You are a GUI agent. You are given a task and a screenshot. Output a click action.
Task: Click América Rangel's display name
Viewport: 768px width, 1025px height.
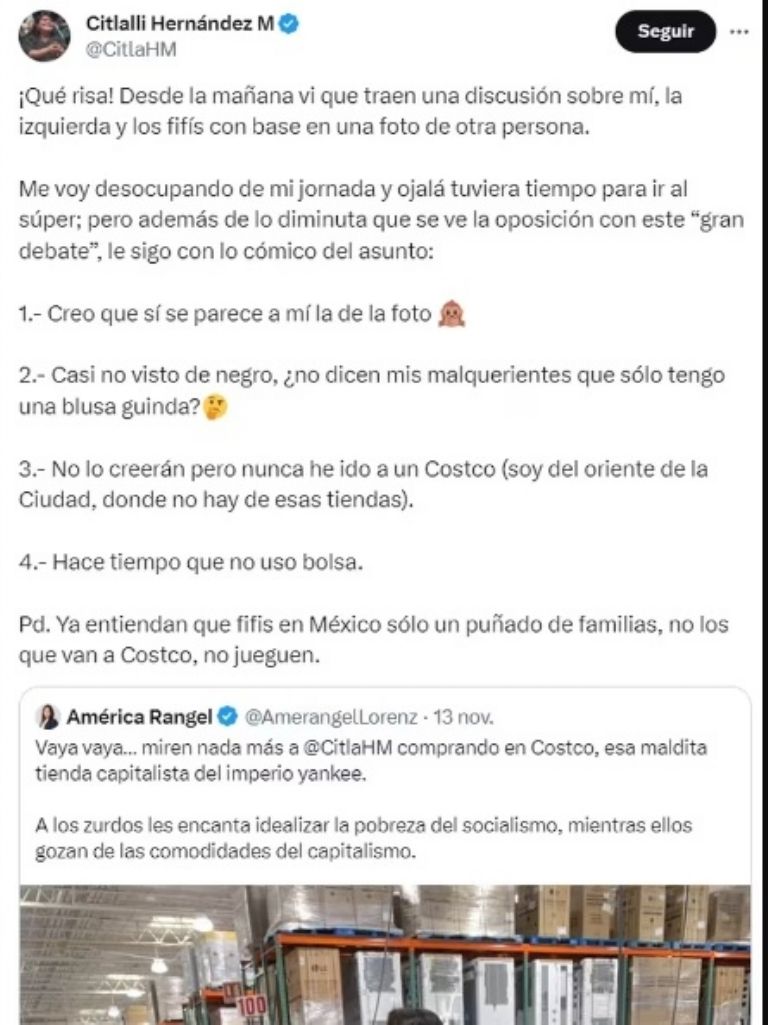pyautogui.click(x=140, y=712)
